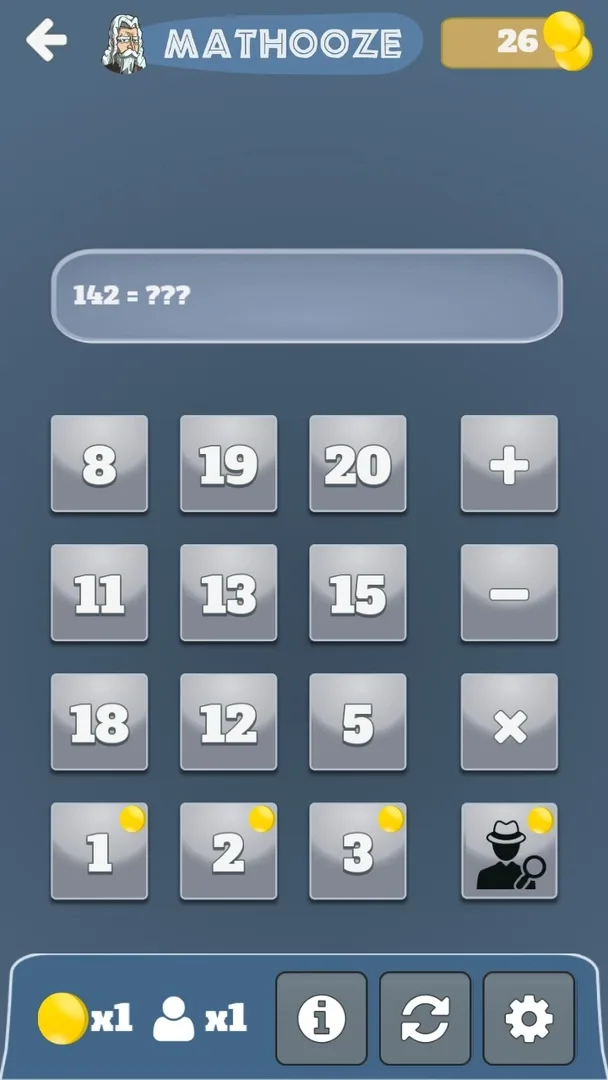Use the coin hint numbered 2
608x1080 pixels.
228,851
